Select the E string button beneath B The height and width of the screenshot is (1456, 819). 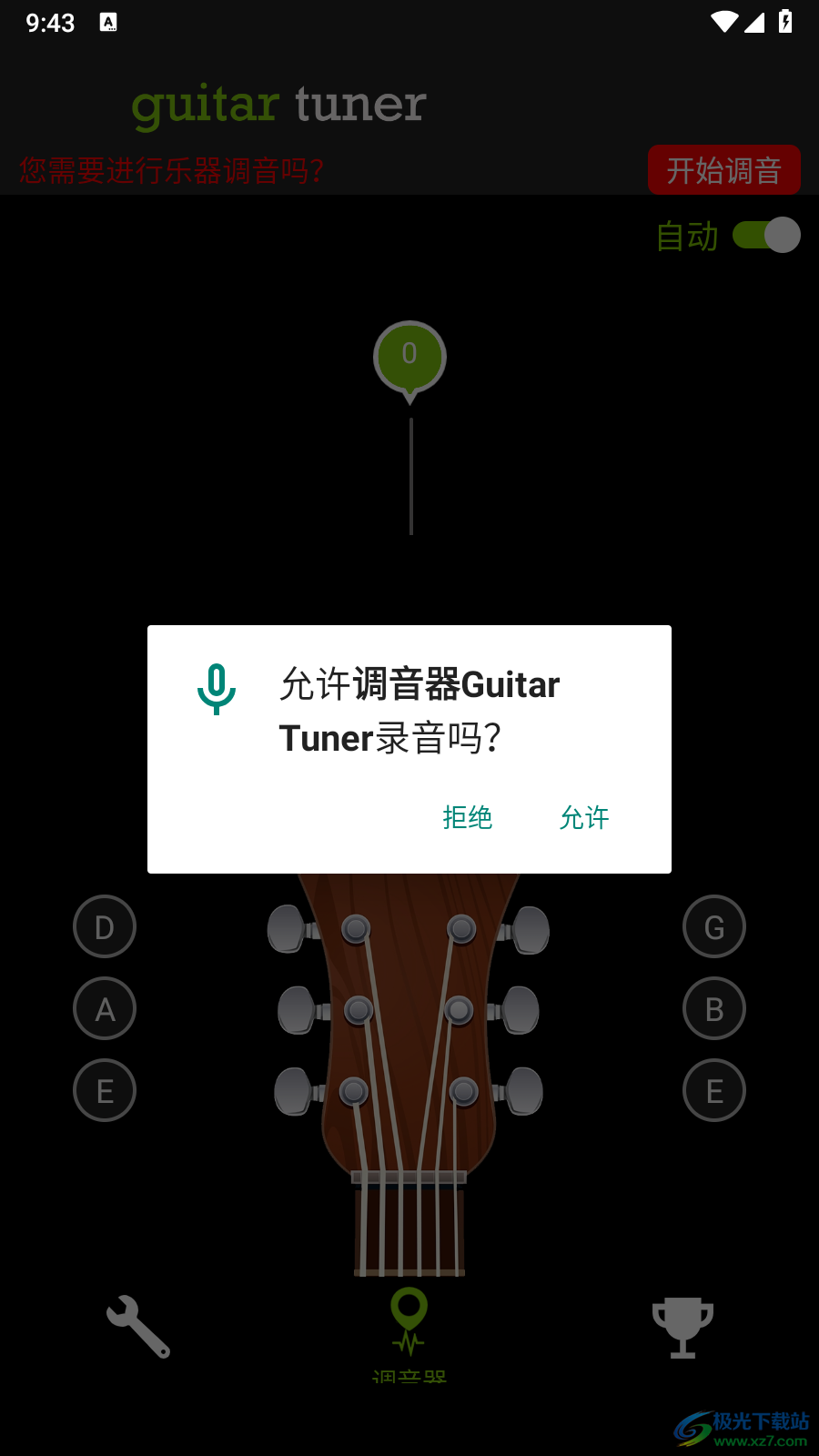coord(714,1091)
